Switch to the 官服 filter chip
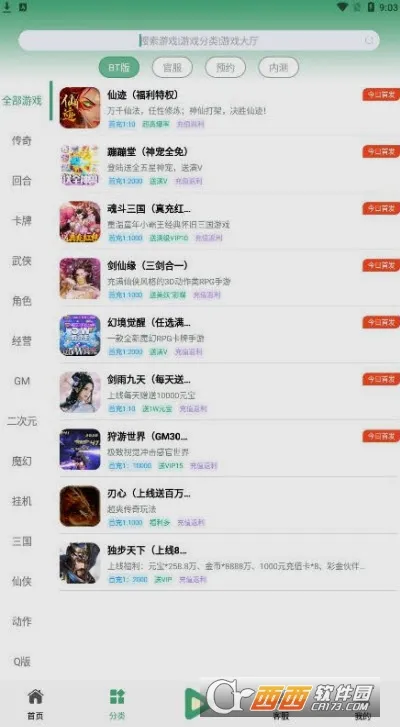 pos(172,68)
